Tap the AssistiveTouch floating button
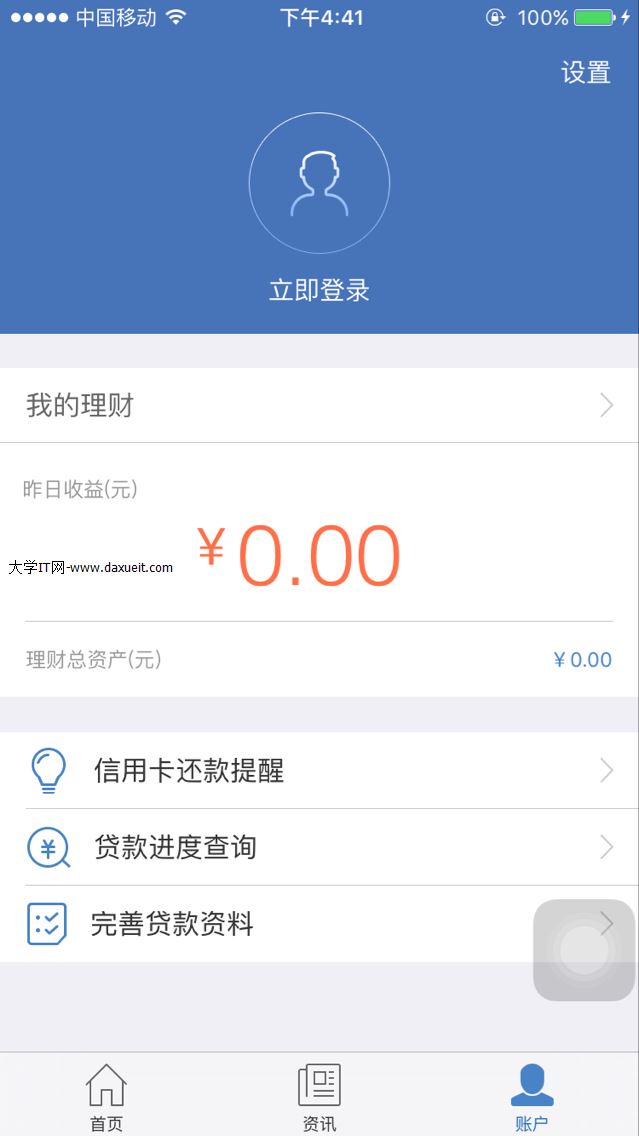The height and width of the screenshot is (1136, 639). pos(584,950)
